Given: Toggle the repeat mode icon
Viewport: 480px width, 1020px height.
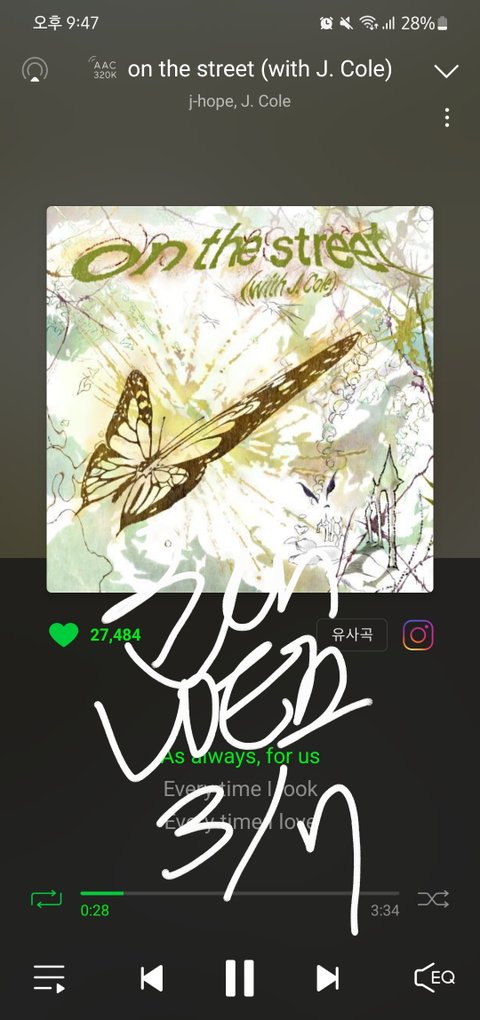Looking at the screenshot, I should point(46,899).
